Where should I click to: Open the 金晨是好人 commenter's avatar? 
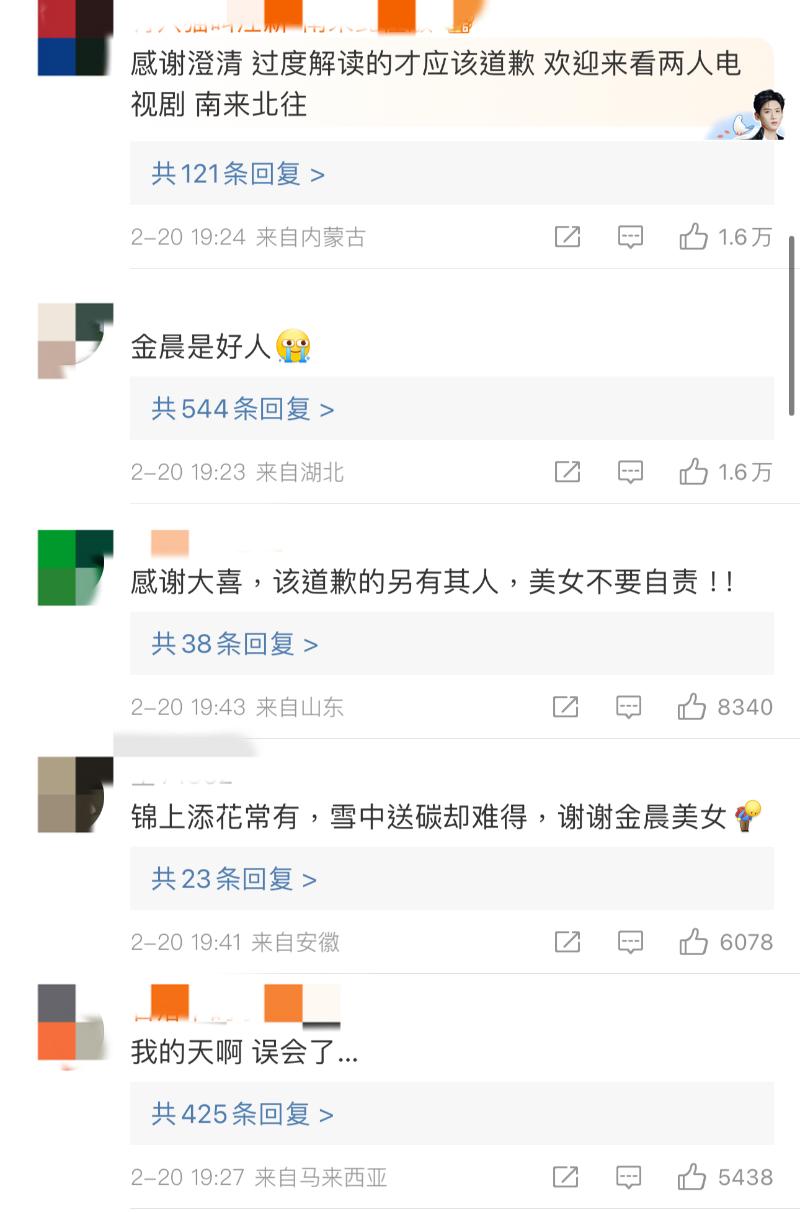(75, 341)
